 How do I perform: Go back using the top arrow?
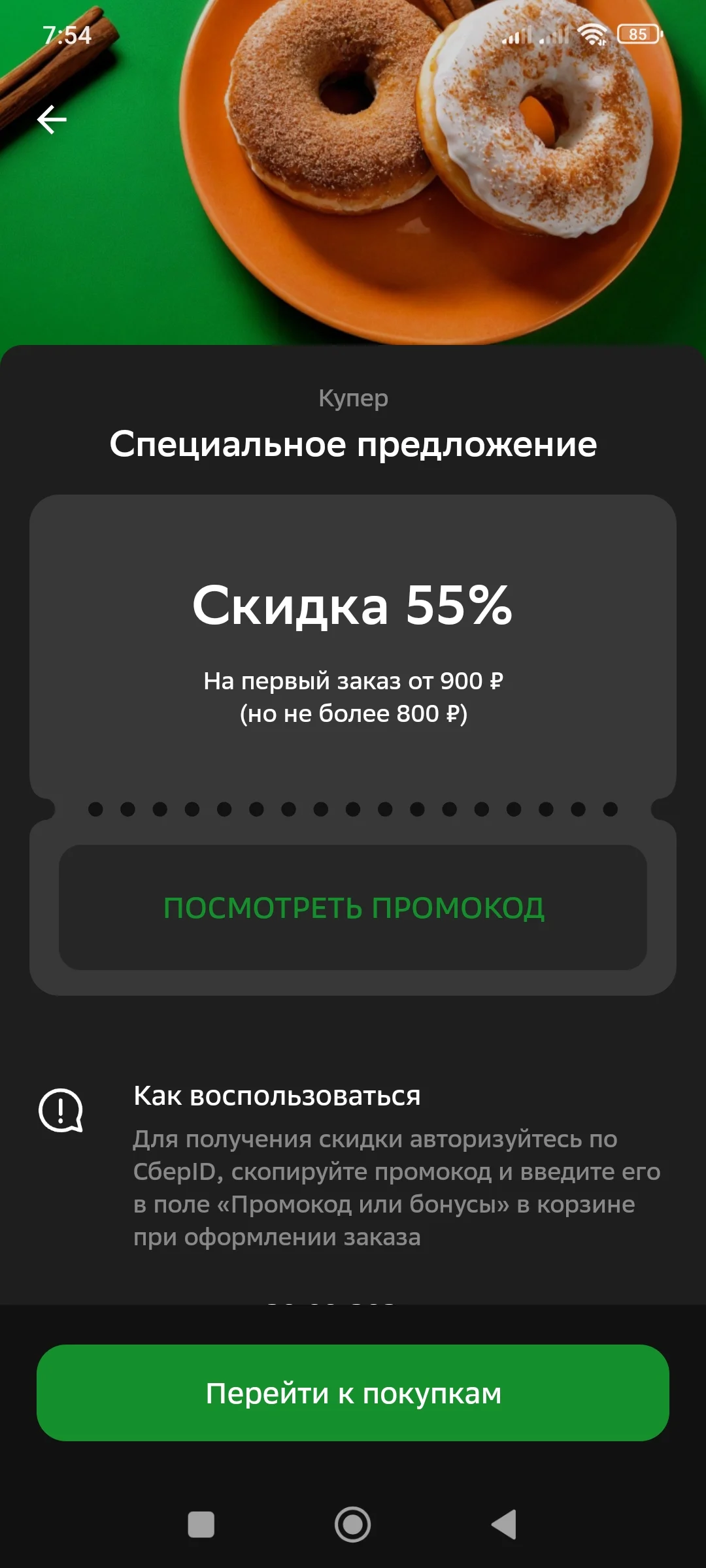coord(52,120)
